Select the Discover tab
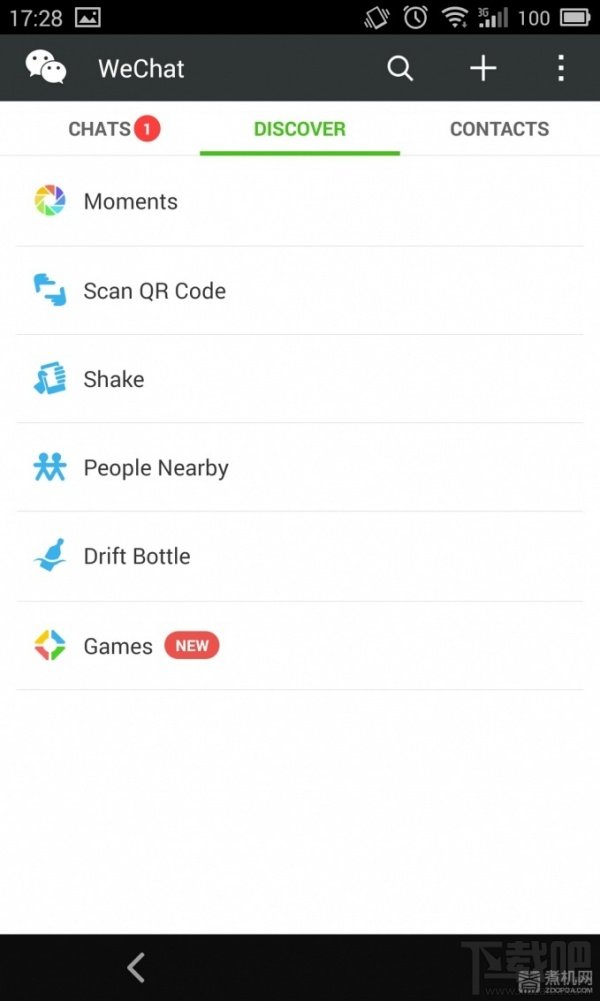Viewport: 600px width, 1001px height. (300, 129)
